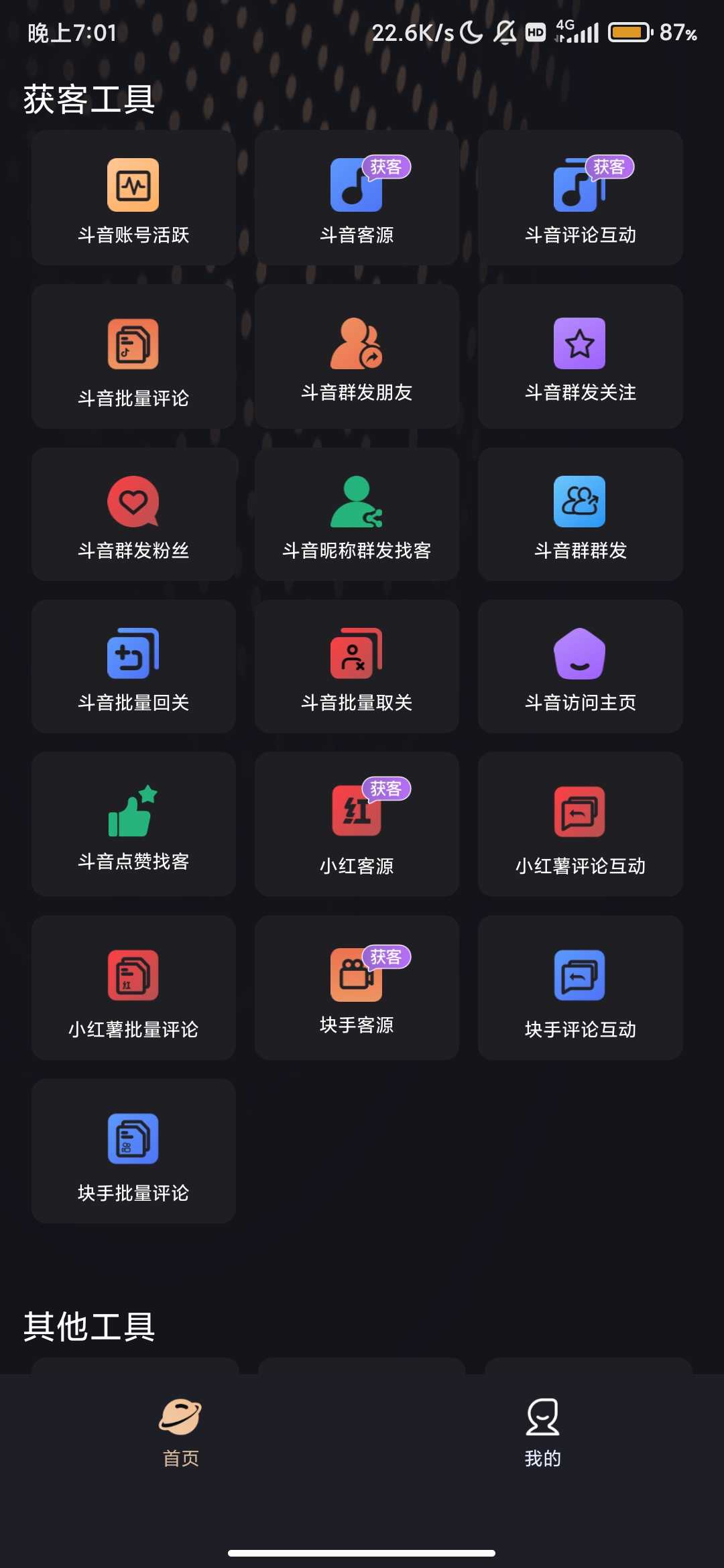The image size is (724, 1568).
Task: Open 斗音批量回关 tool
Action: click(x=133, y=667)
